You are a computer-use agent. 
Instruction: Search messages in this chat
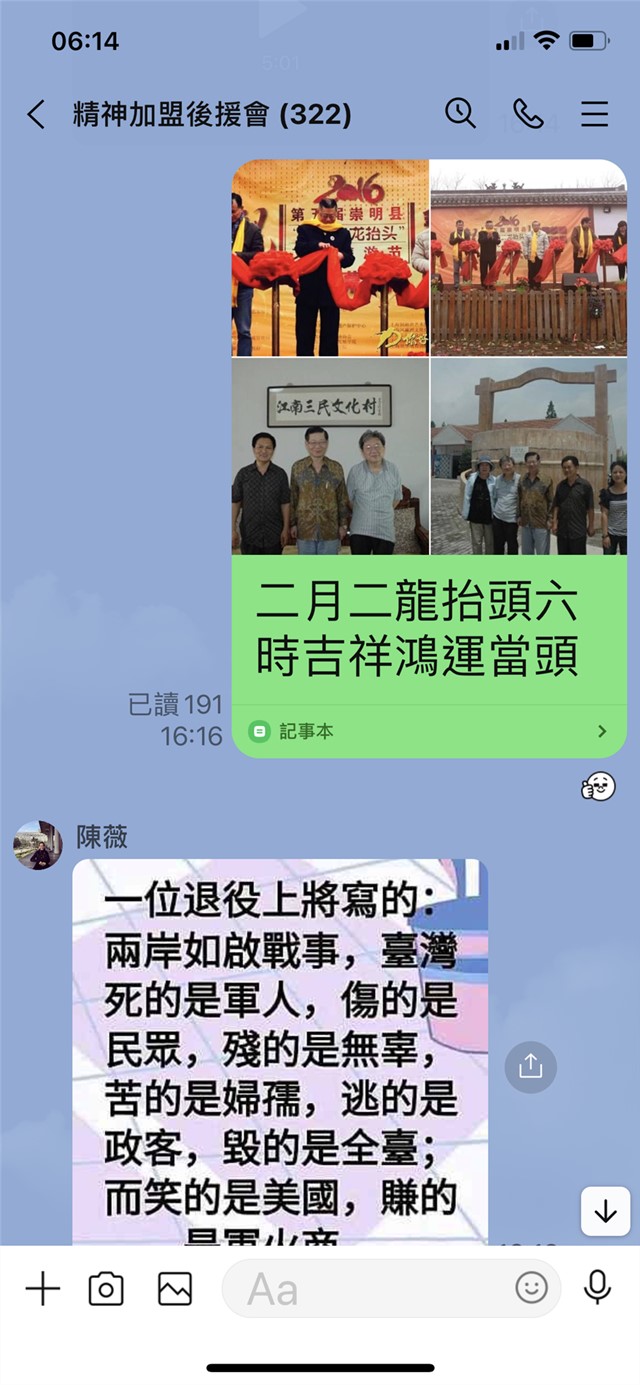(x=460, y=113)
